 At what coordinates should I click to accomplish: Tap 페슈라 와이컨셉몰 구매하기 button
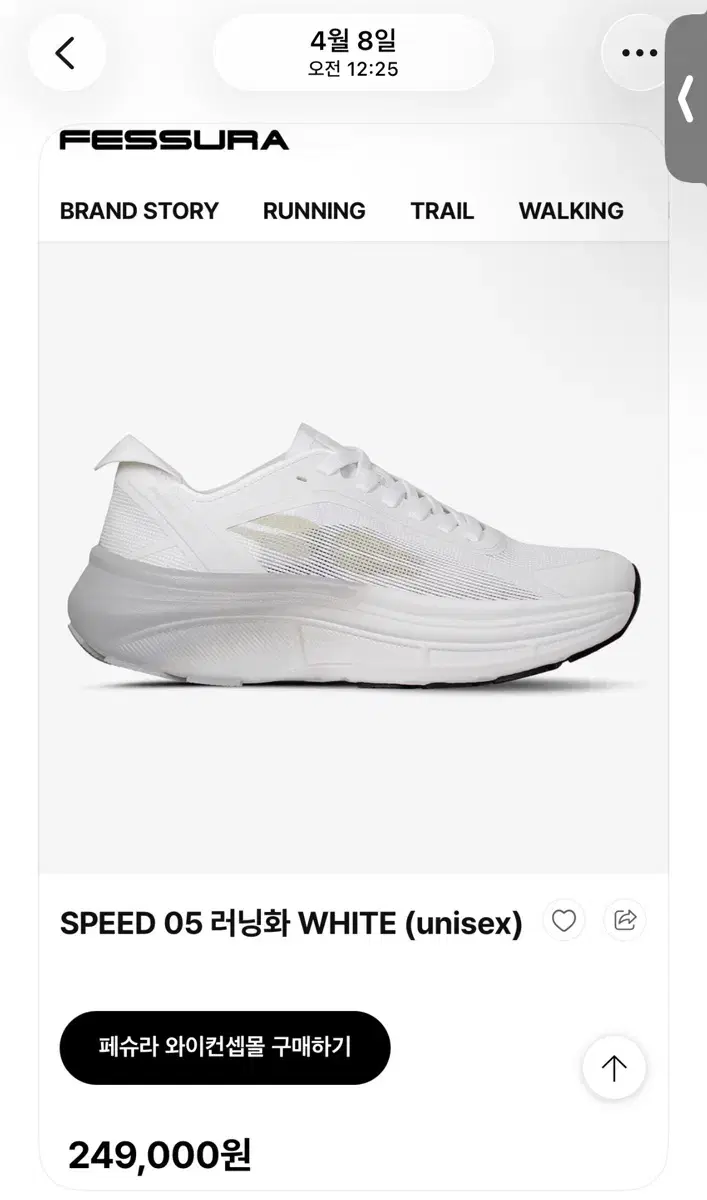[x=225, y=1047]
